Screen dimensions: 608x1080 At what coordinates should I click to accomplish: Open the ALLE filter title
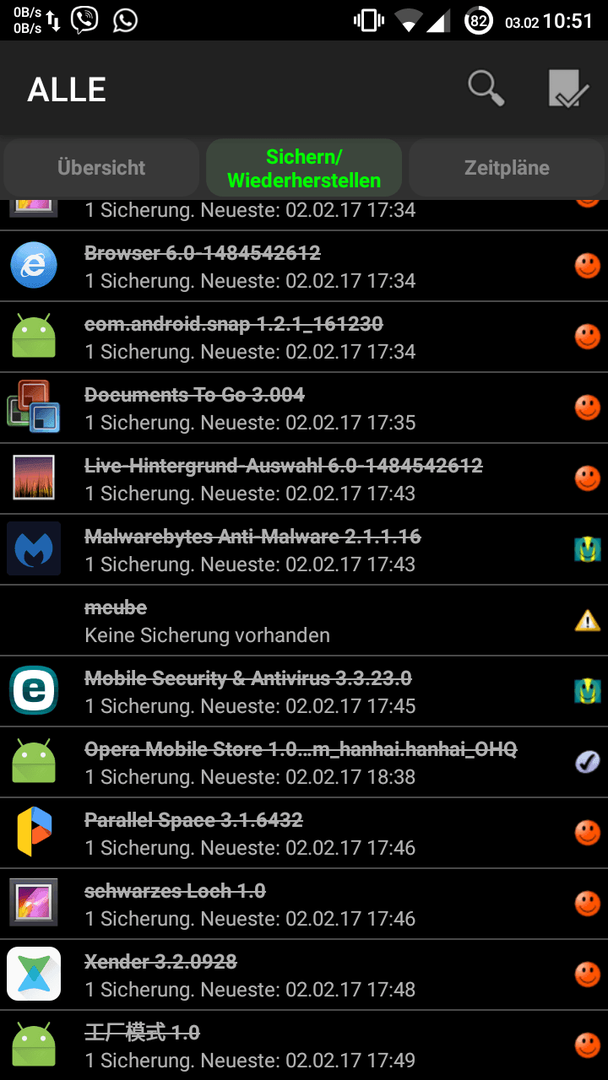click(67, 90)
